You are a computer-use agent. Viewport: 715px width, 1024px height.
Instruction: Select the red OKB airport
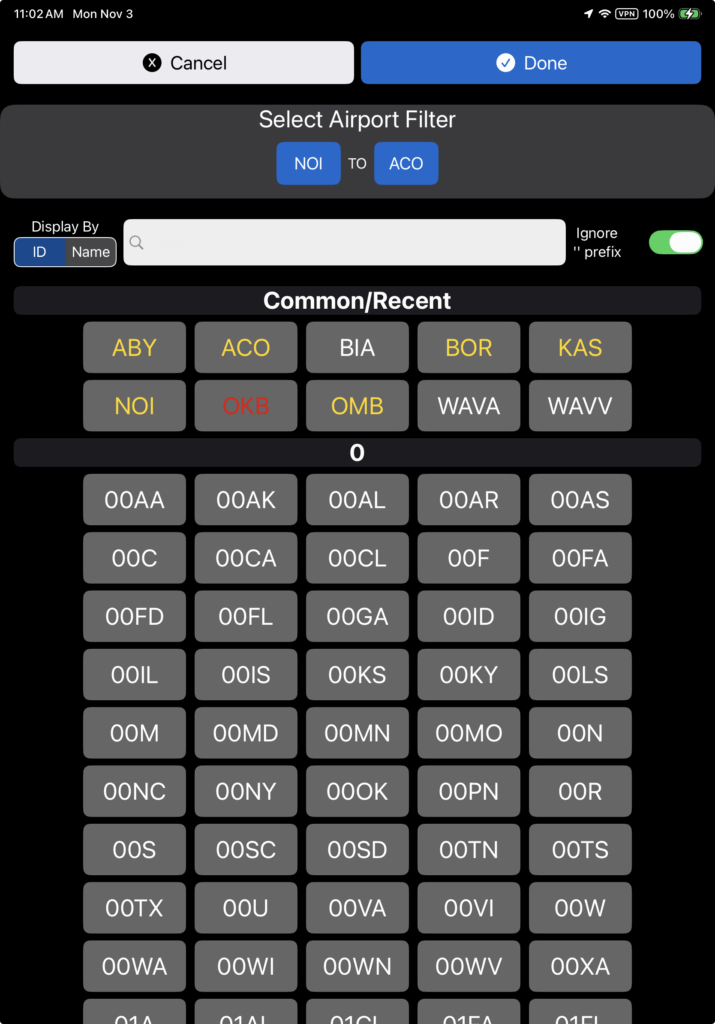coord(246,406)
